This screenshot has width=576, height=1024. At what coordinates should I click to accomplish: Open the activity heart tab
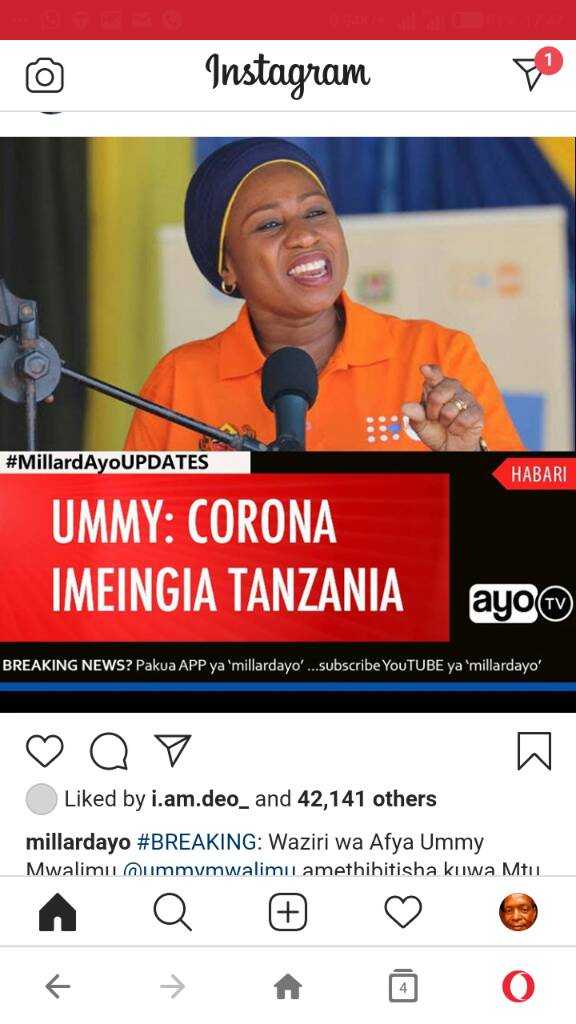[403, 912]
